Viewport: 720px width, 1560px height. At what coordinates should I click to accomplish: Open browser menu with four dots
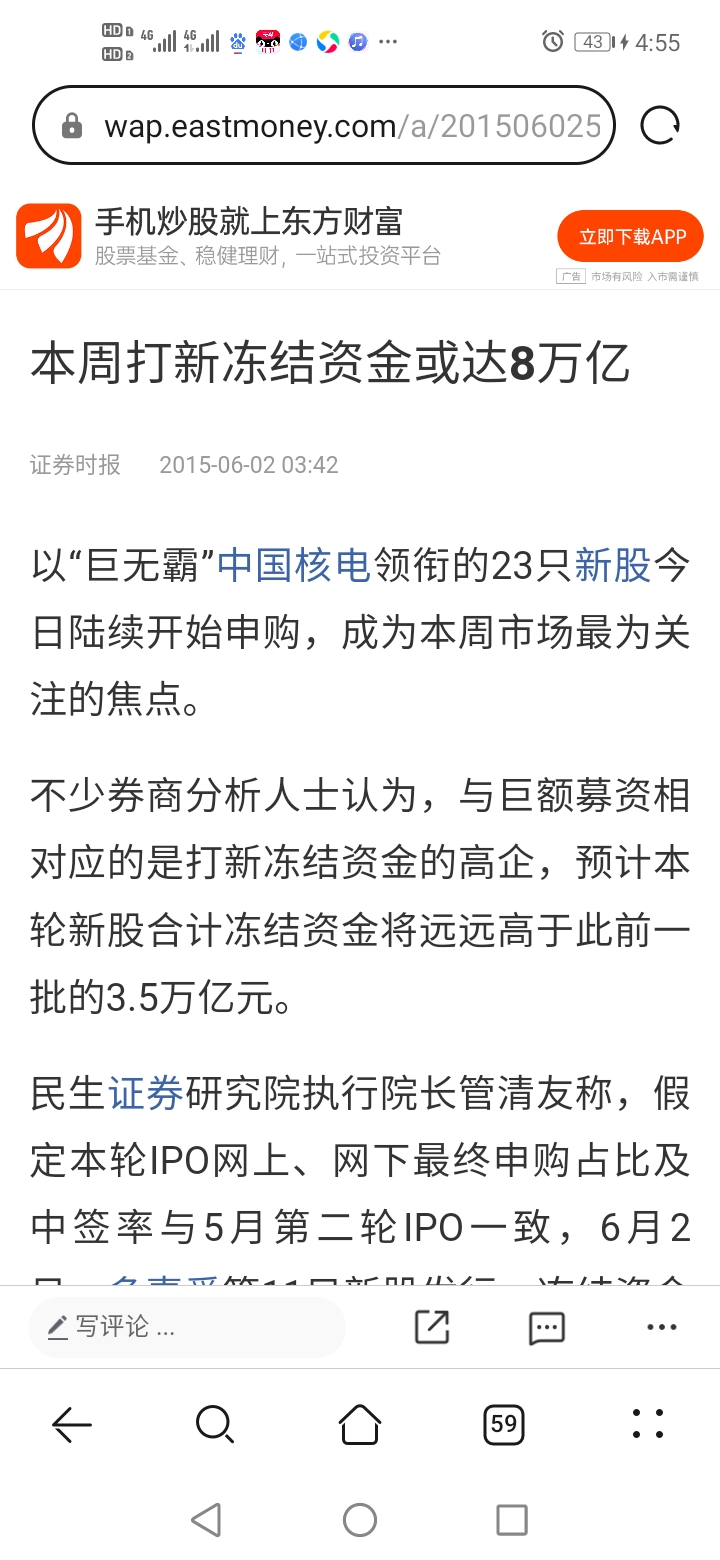(648, 1424)
